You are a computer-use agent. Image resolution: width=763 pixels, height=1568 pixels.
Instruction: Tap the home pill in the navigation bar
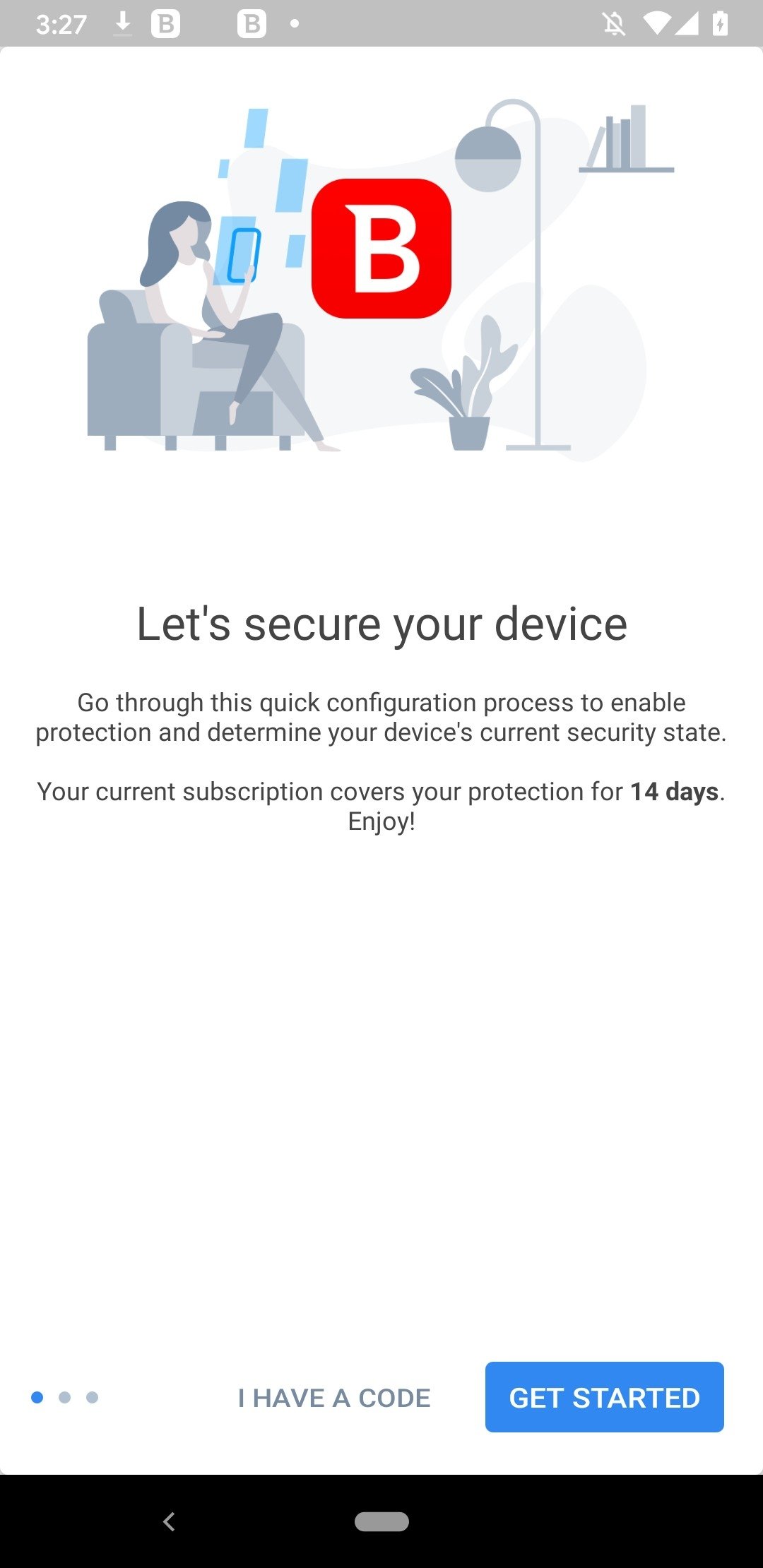(381, 1521)
